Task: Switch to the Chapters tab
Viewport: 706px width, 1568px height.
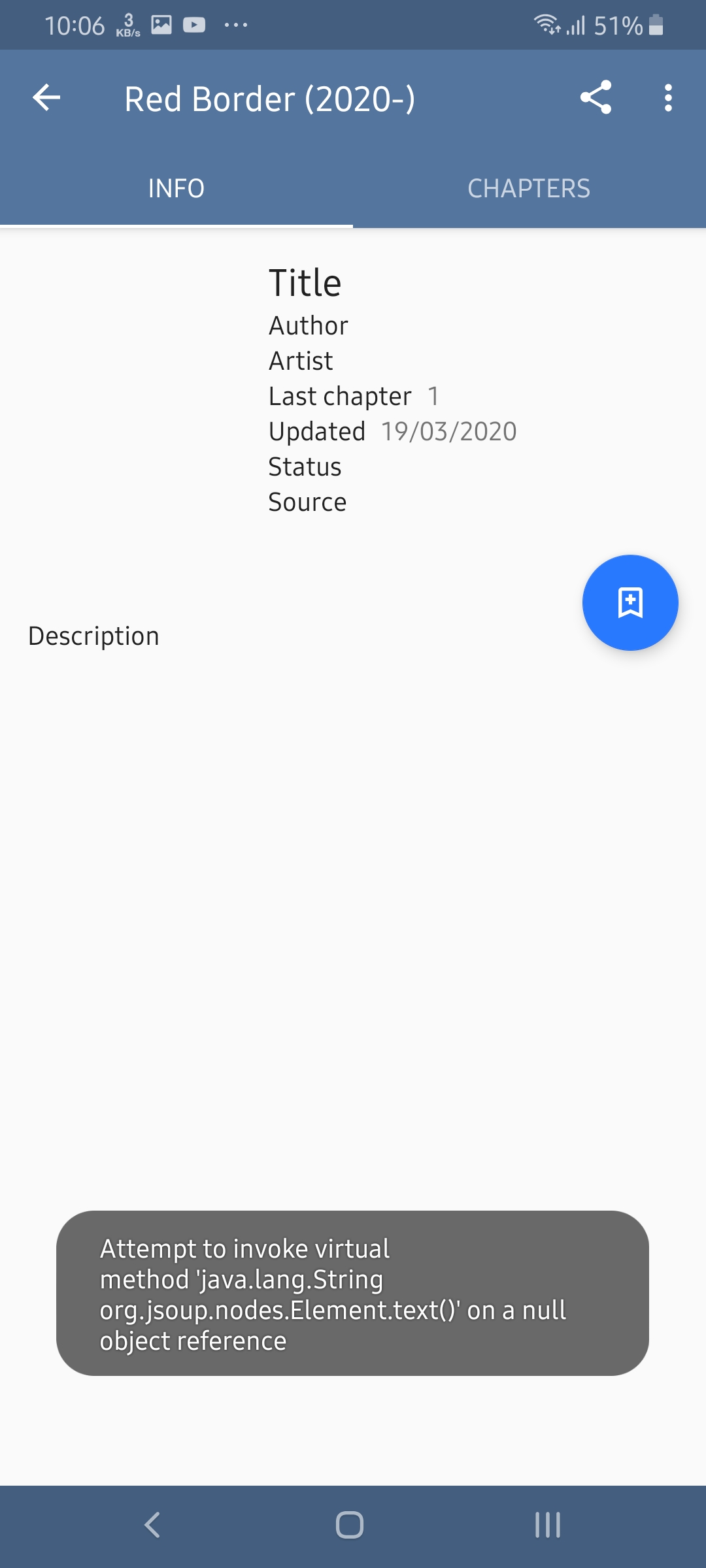Action: click(529, 188)
